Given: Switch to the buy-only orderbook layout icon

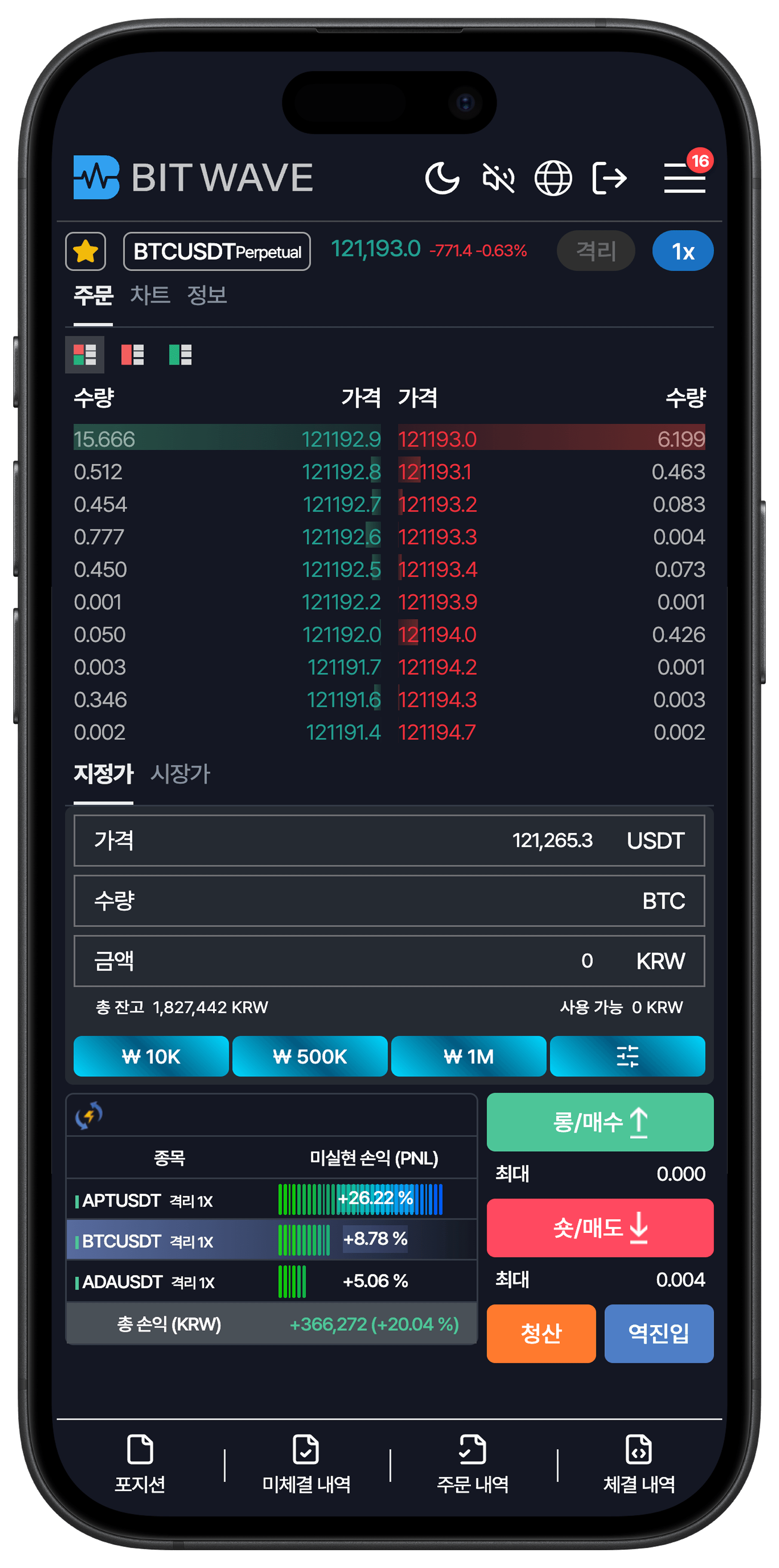Looking at the screenshot, I should (180, 354).
